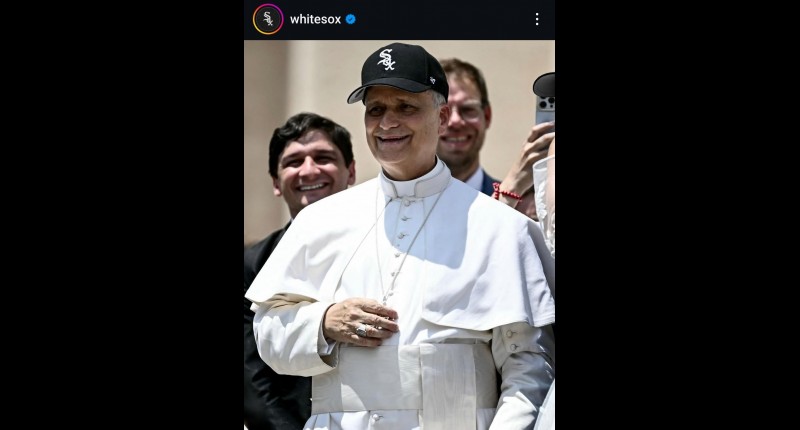This screenshot has height=430, width=800.
Task: Open the whitesox username link
Action: pos(315,19)
